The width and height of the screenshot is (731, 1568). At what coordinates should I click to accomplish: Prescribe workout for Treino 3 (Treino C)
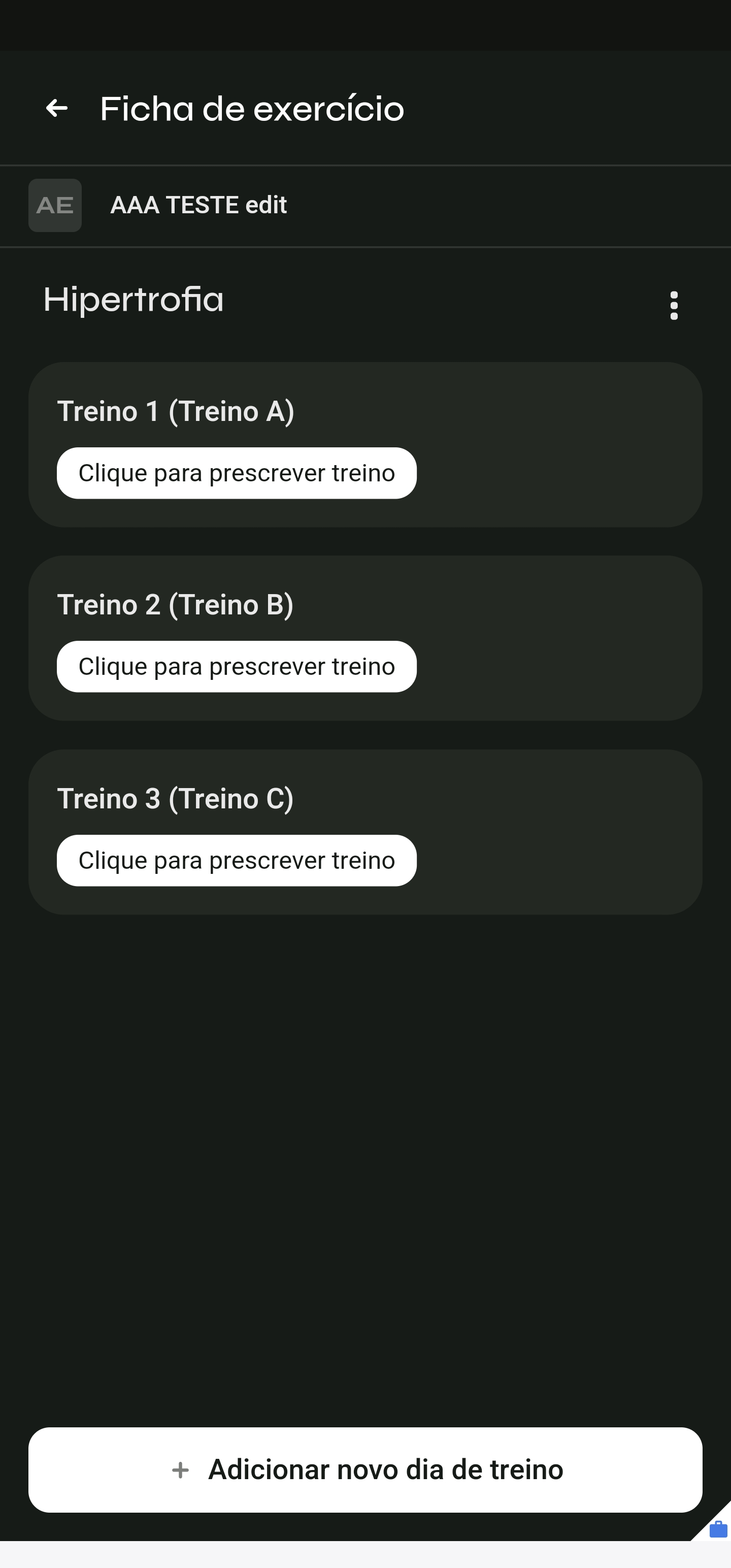click(x=236, y=860)
